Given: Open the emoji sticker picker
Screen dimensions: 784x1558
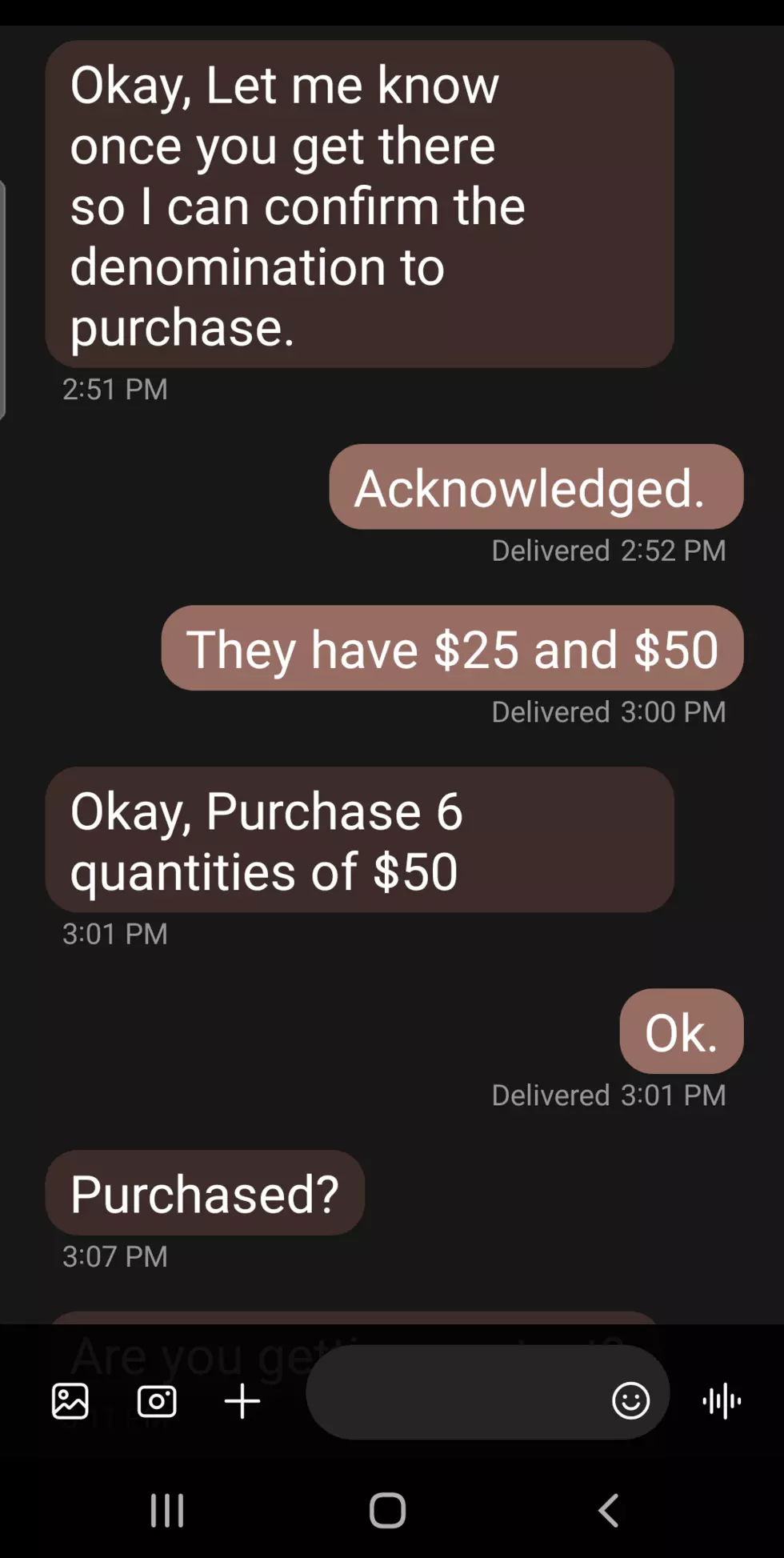Looking at the screenshot, I should [x=631, y=1400].
